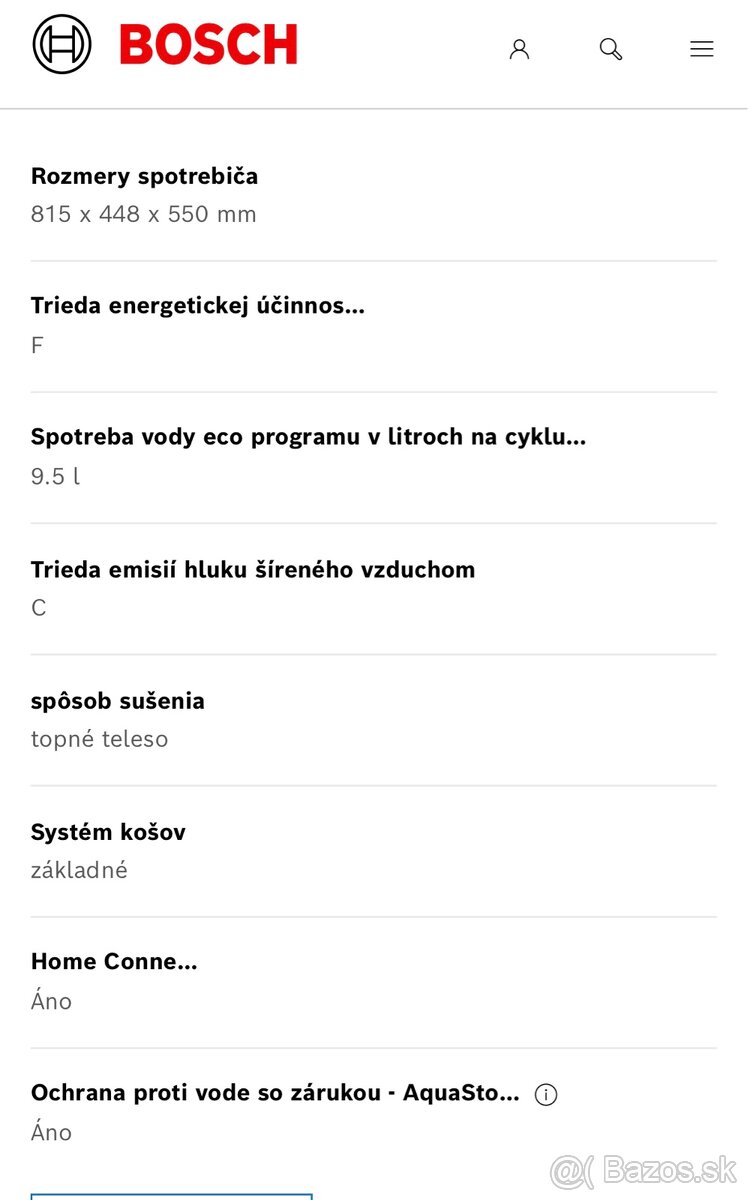Click the value '9.5 l' water consumption
The image size is (748, 1200).
pos(55,477)
